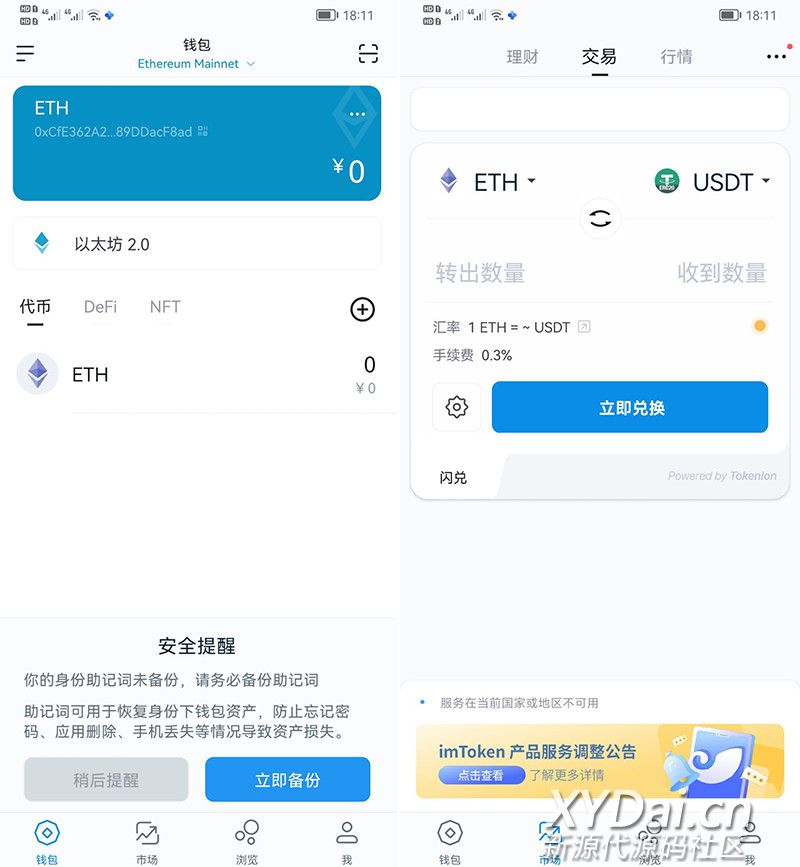This screenshot has height=867, width=800.
Task: Add a token with plus icon
Action: [x=362, y=310]
